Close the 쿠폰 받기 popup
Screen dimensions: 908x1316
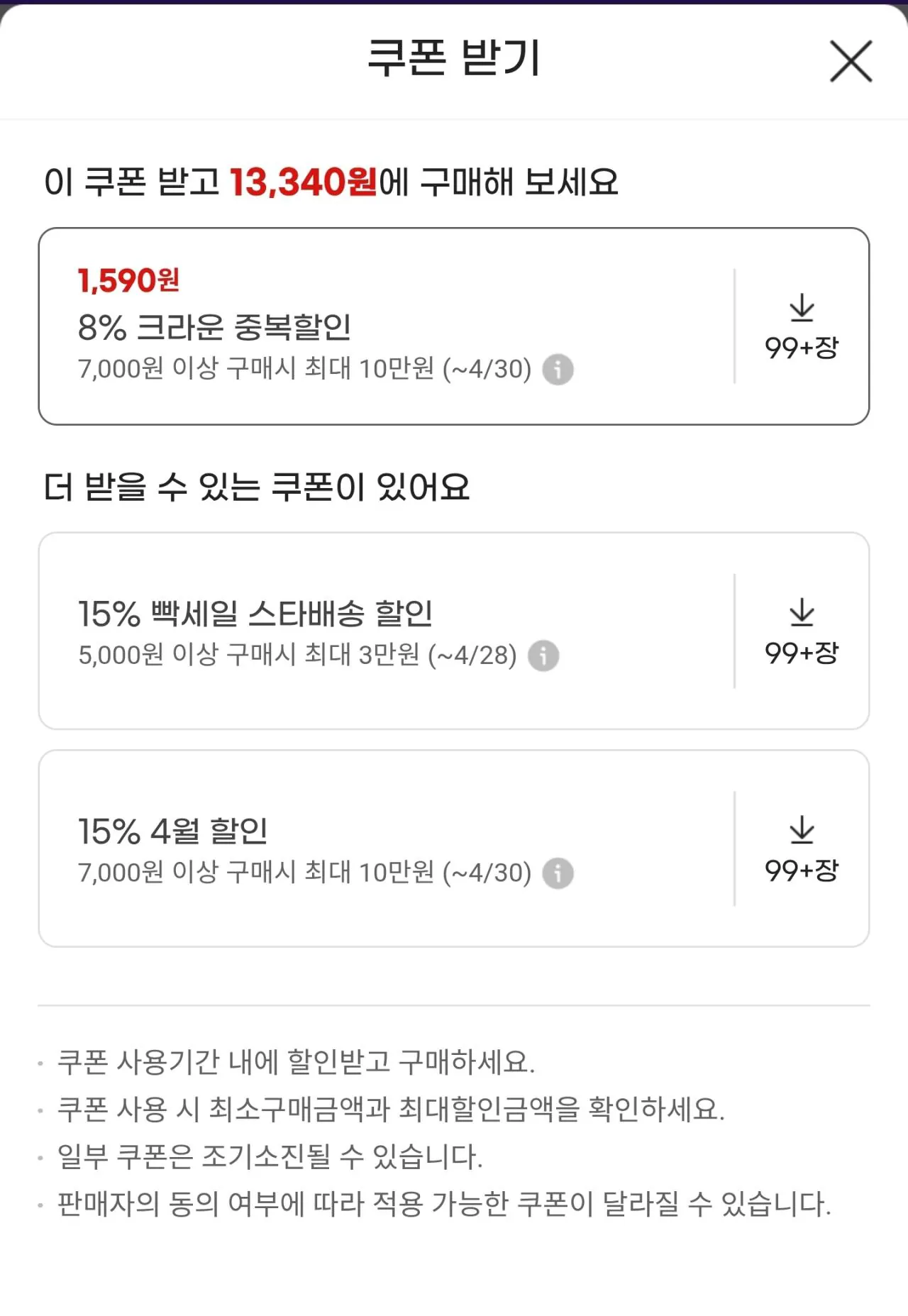tap(850, 62)
